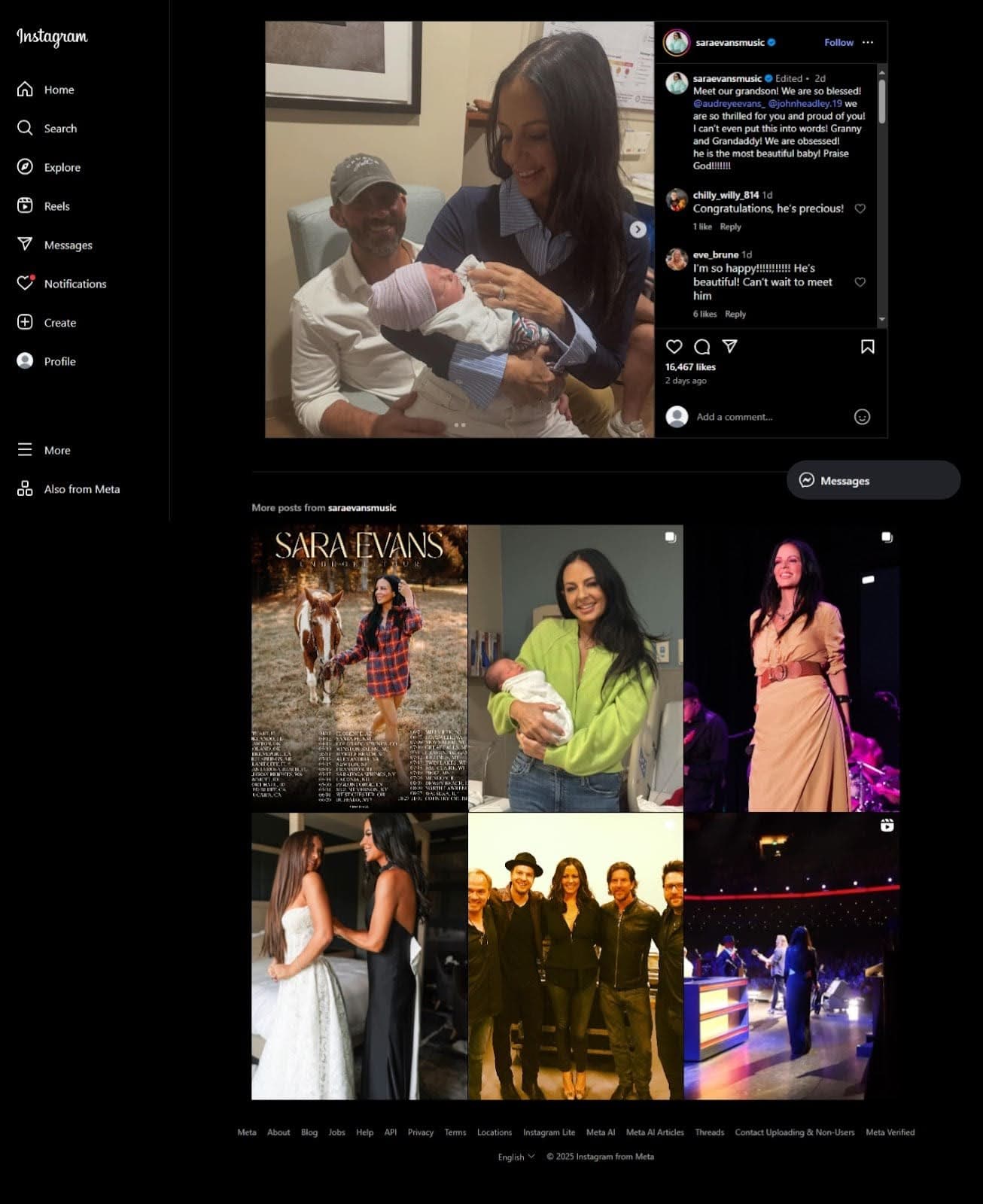
Task: Reply to eve_brune's comment
Action: point(735,315)
